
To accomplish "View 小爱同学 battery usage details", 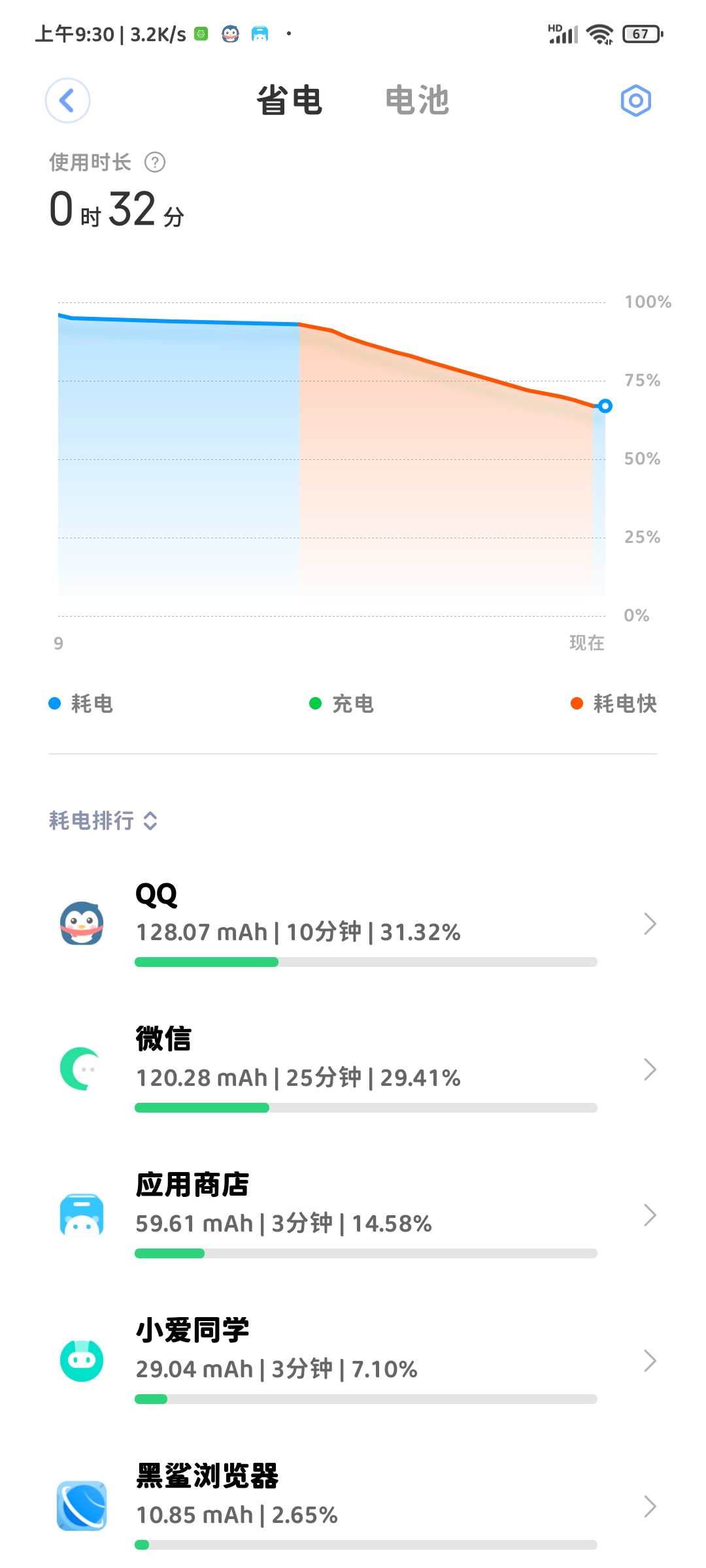I will [x=353, y=1361].
